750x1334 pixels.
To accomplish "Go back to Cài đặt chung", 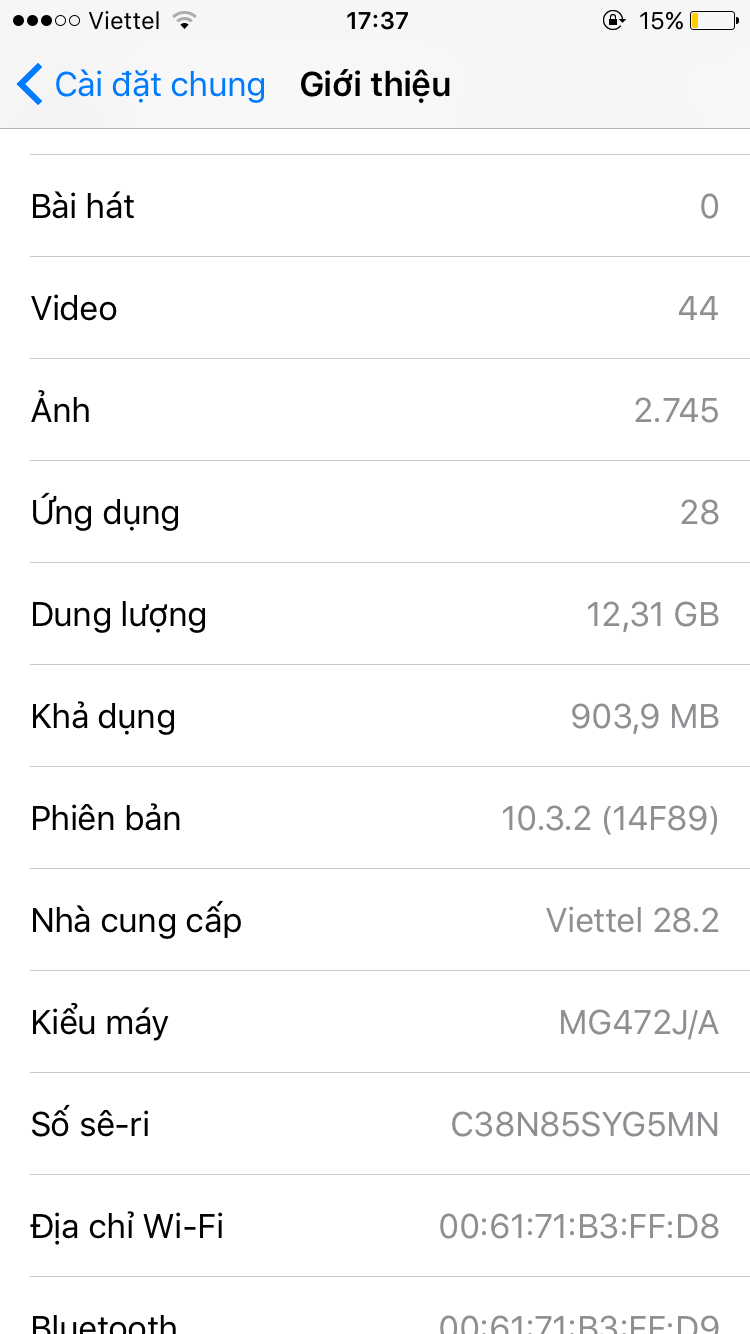I will tap(141, 85).
